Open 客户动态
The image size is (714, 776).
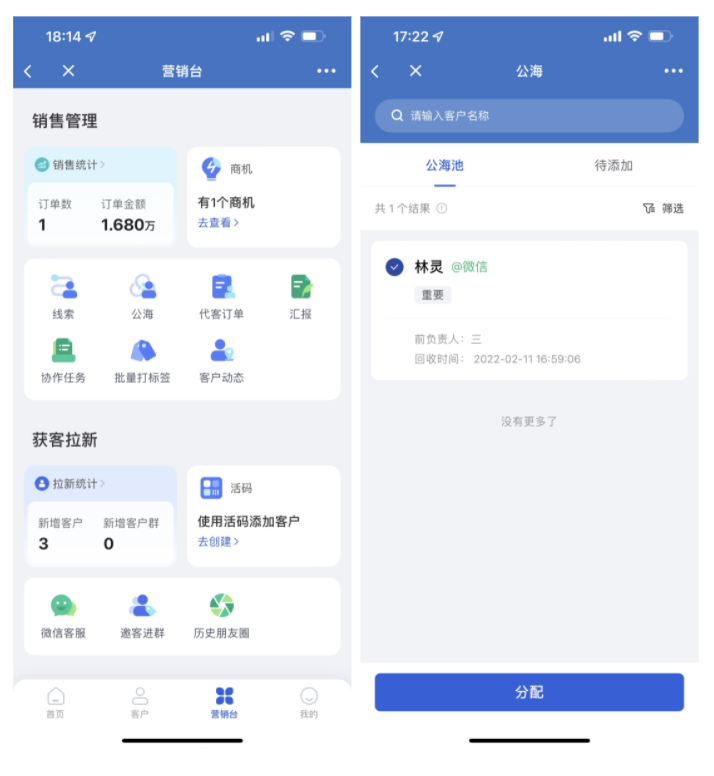pos(221,361)
